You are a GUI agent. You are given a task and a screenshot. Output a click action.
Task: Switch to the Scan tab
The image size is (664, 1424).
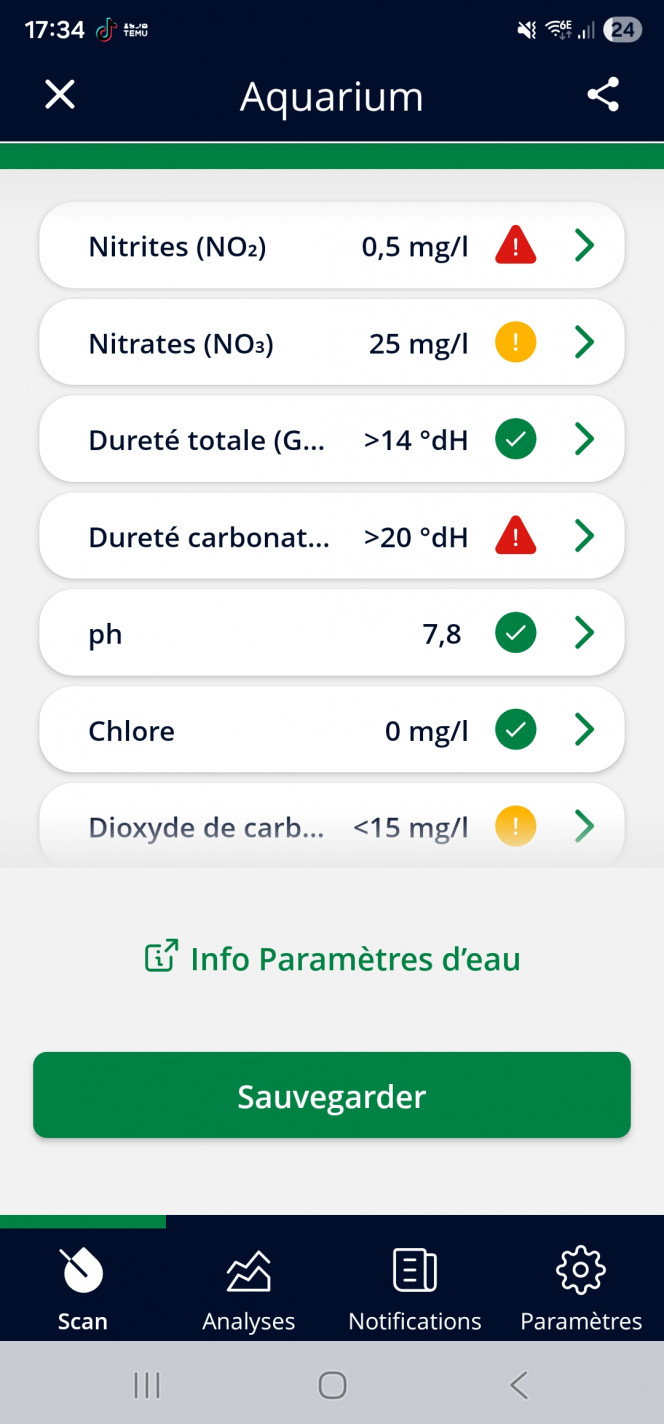[82, 1288]
